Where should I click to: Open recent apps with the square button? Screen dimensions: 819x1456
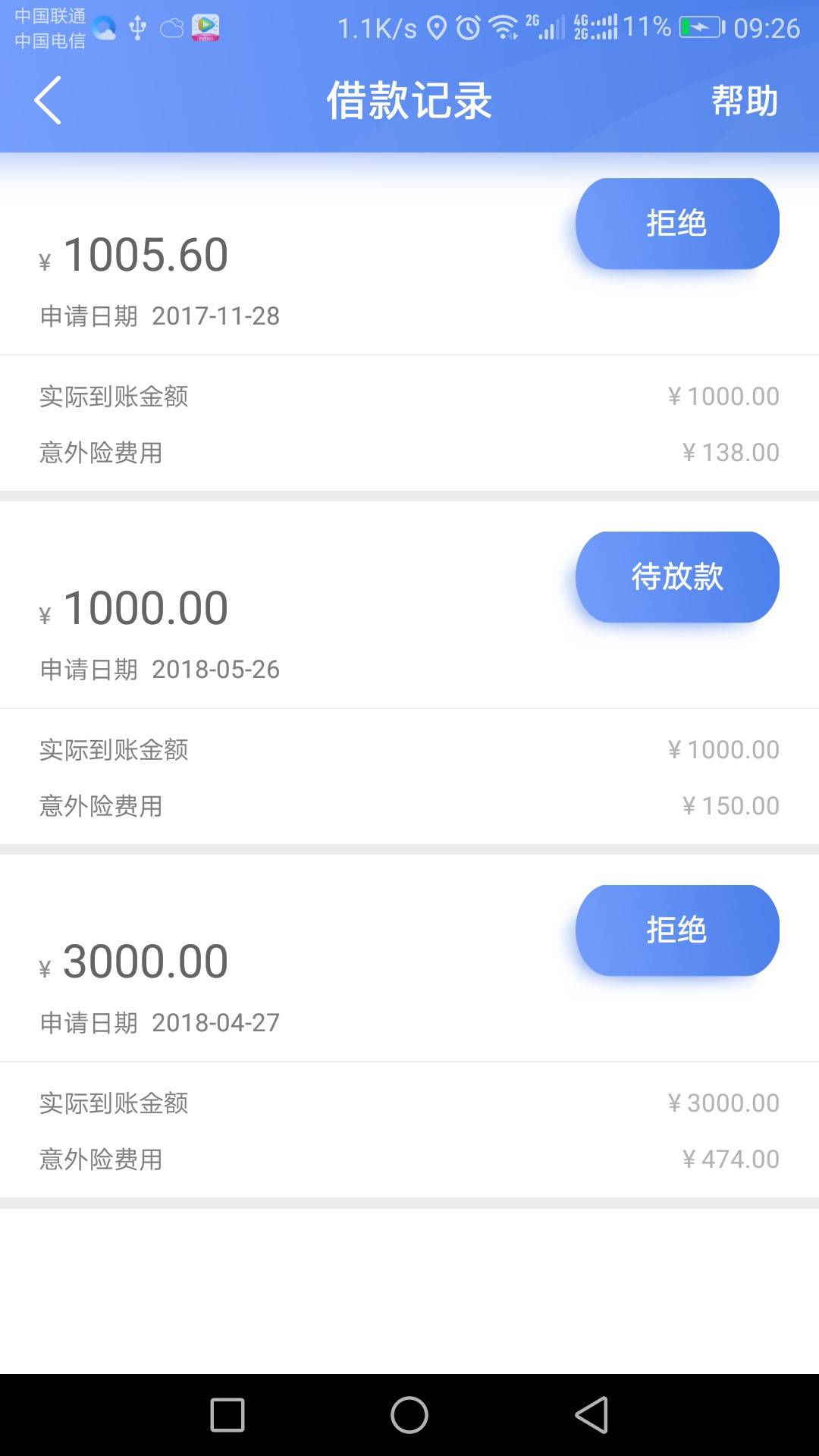(x=227, y=1415)
